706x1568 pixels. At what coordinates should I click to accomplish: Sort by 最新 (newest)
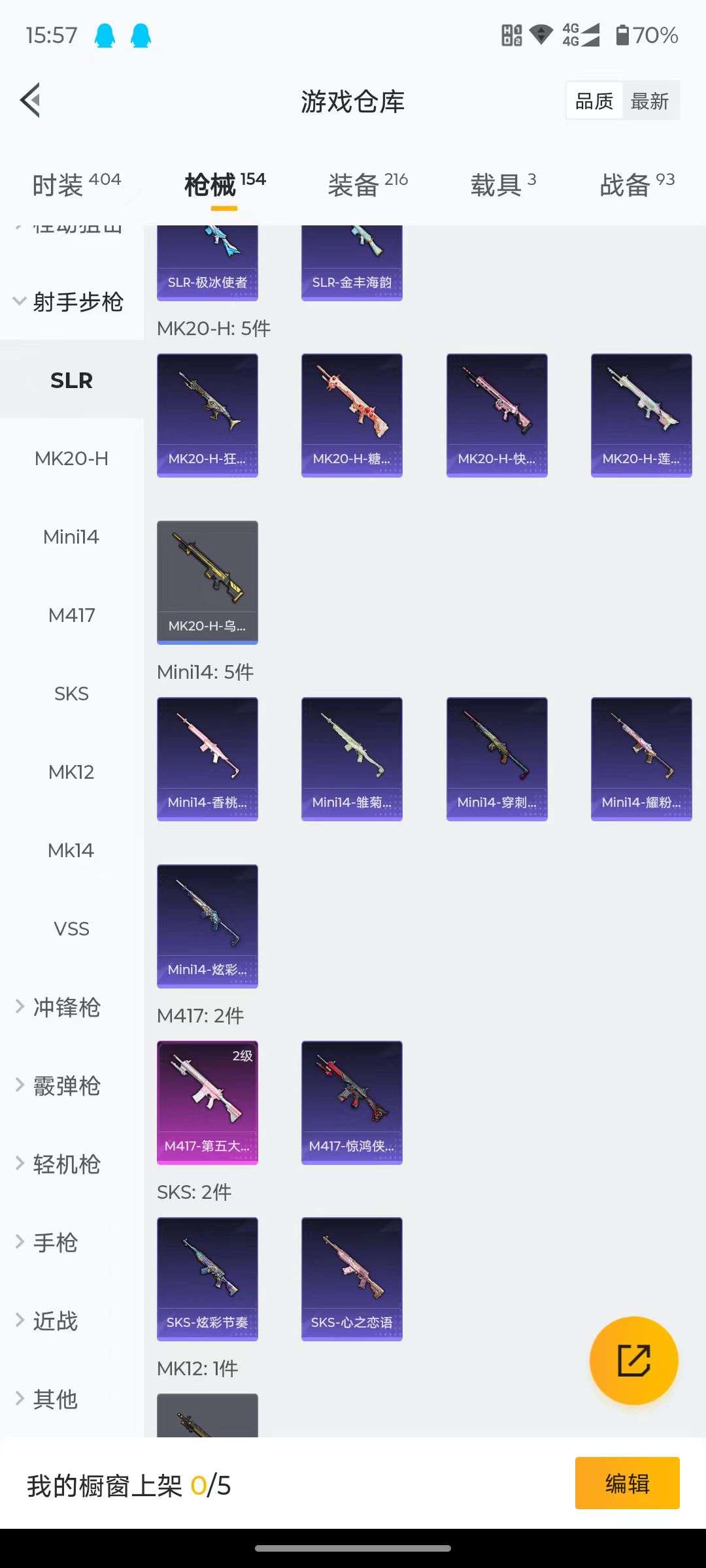point(650,101)
